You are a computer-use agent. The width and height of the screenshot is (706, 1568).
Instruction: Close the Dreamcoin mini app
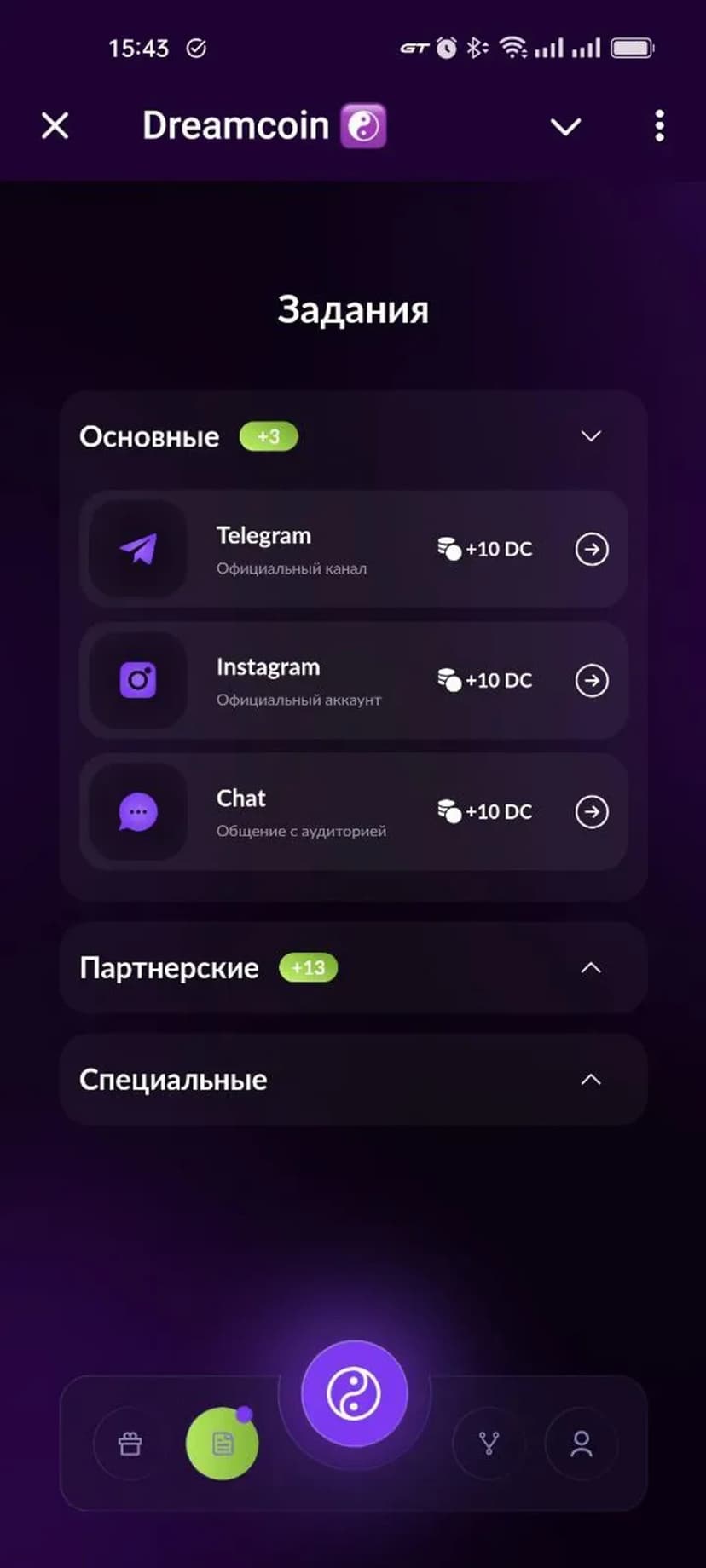pyautogui.click(x=55, y=126)
